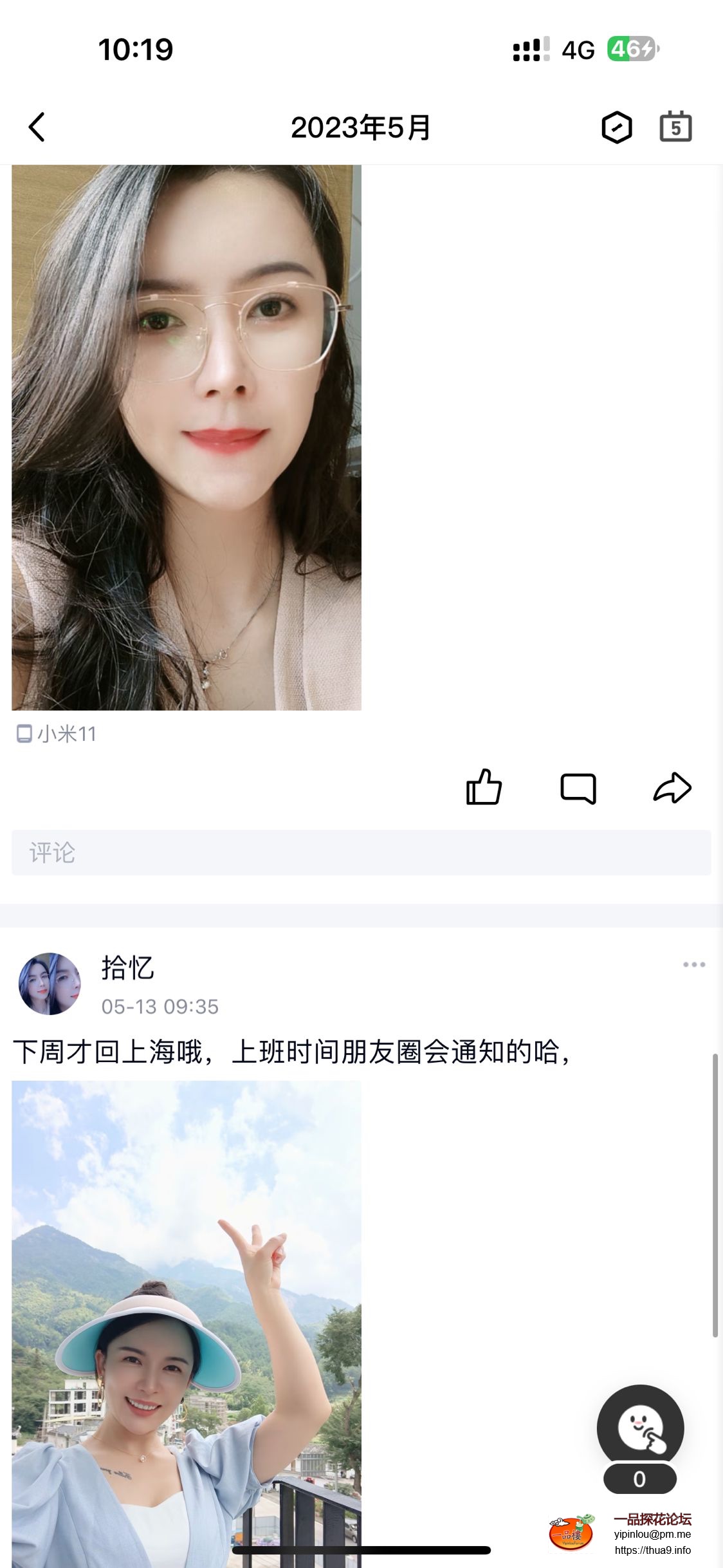Go back using the top-left arrow
The width and height of the screenshot is (723, 1568).
click(37, 127)
